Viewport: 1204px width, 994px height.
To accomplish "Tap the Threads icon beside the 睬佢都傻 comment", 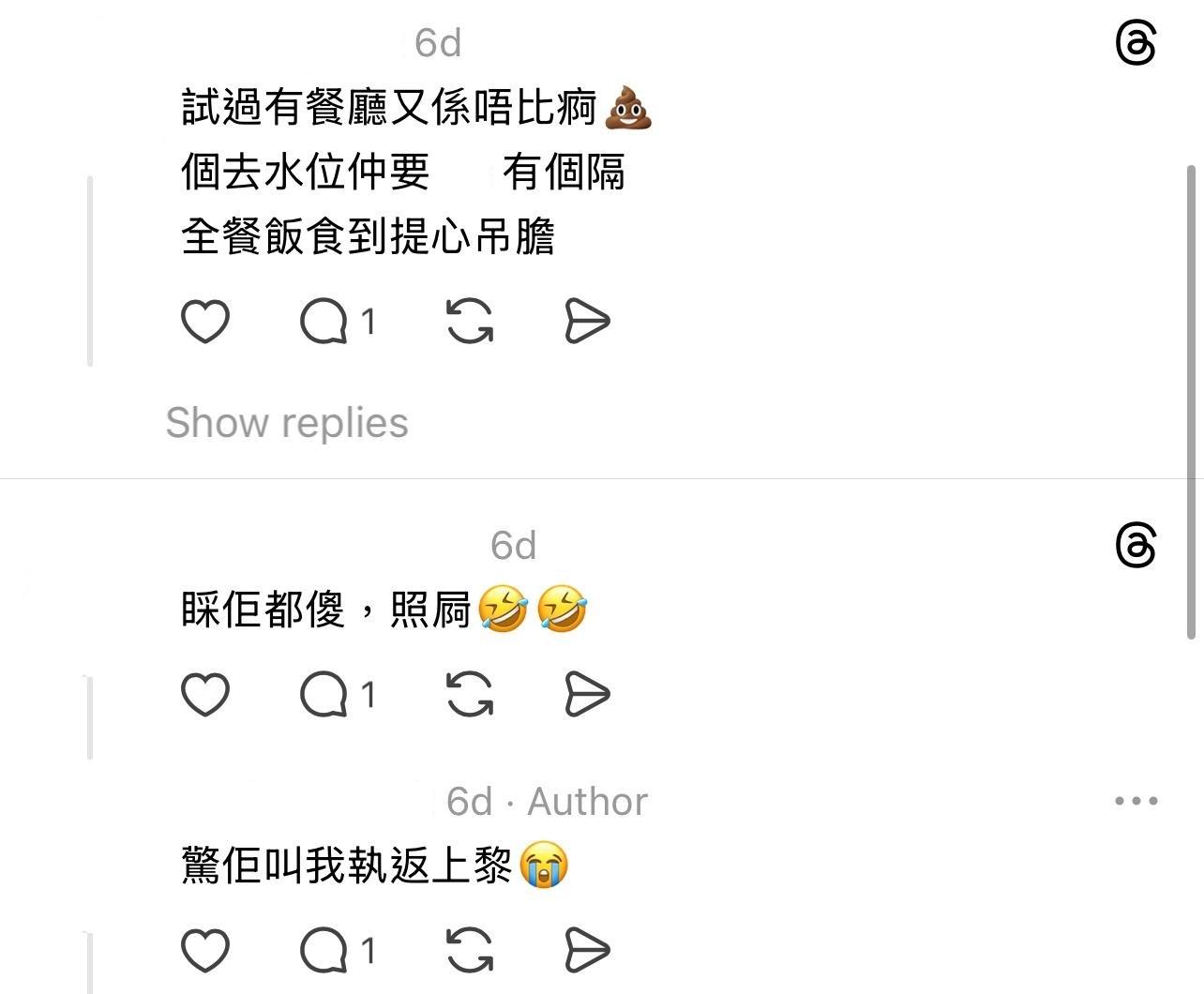I will click(x=1136, y=546).
